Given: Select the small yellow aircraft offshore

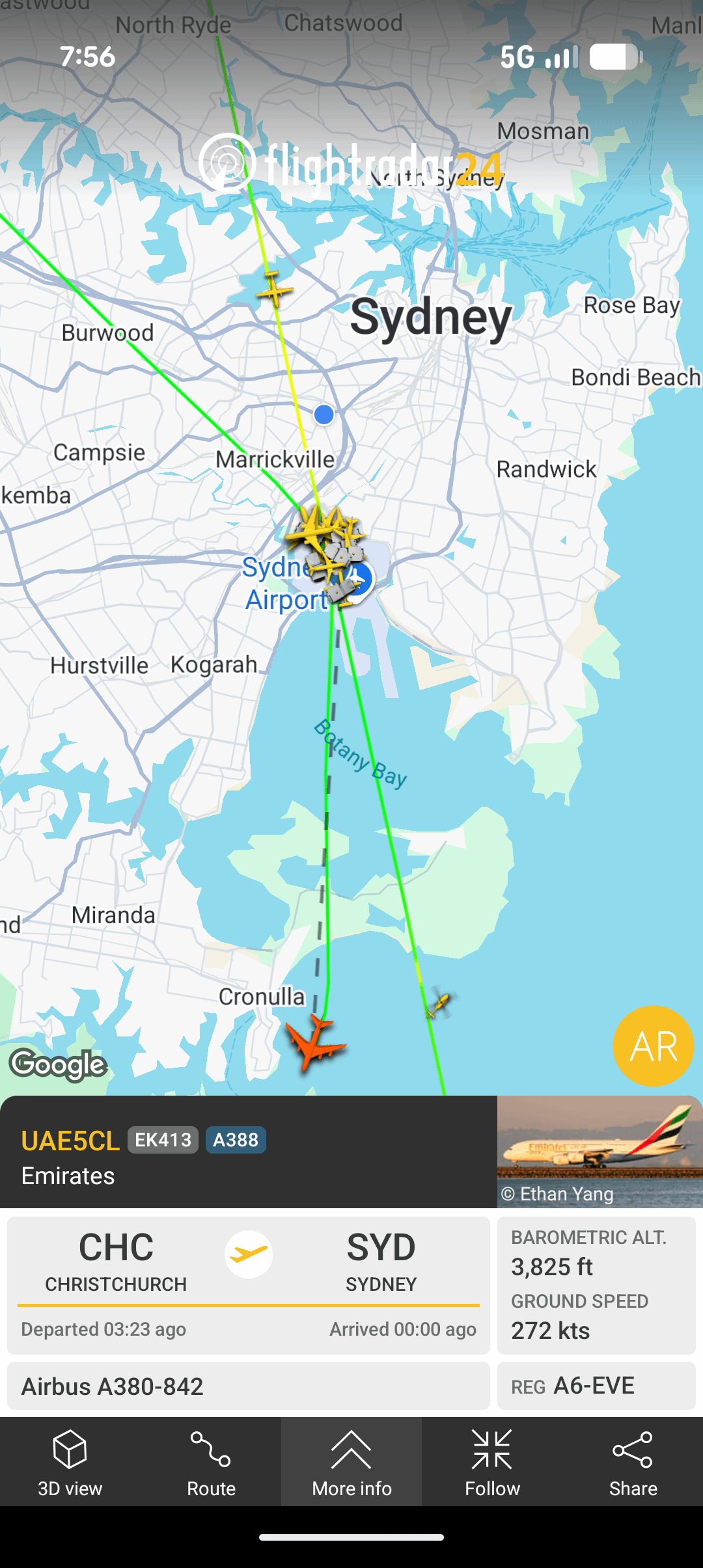Looking at the screenshot, I should click(439, 1004).
